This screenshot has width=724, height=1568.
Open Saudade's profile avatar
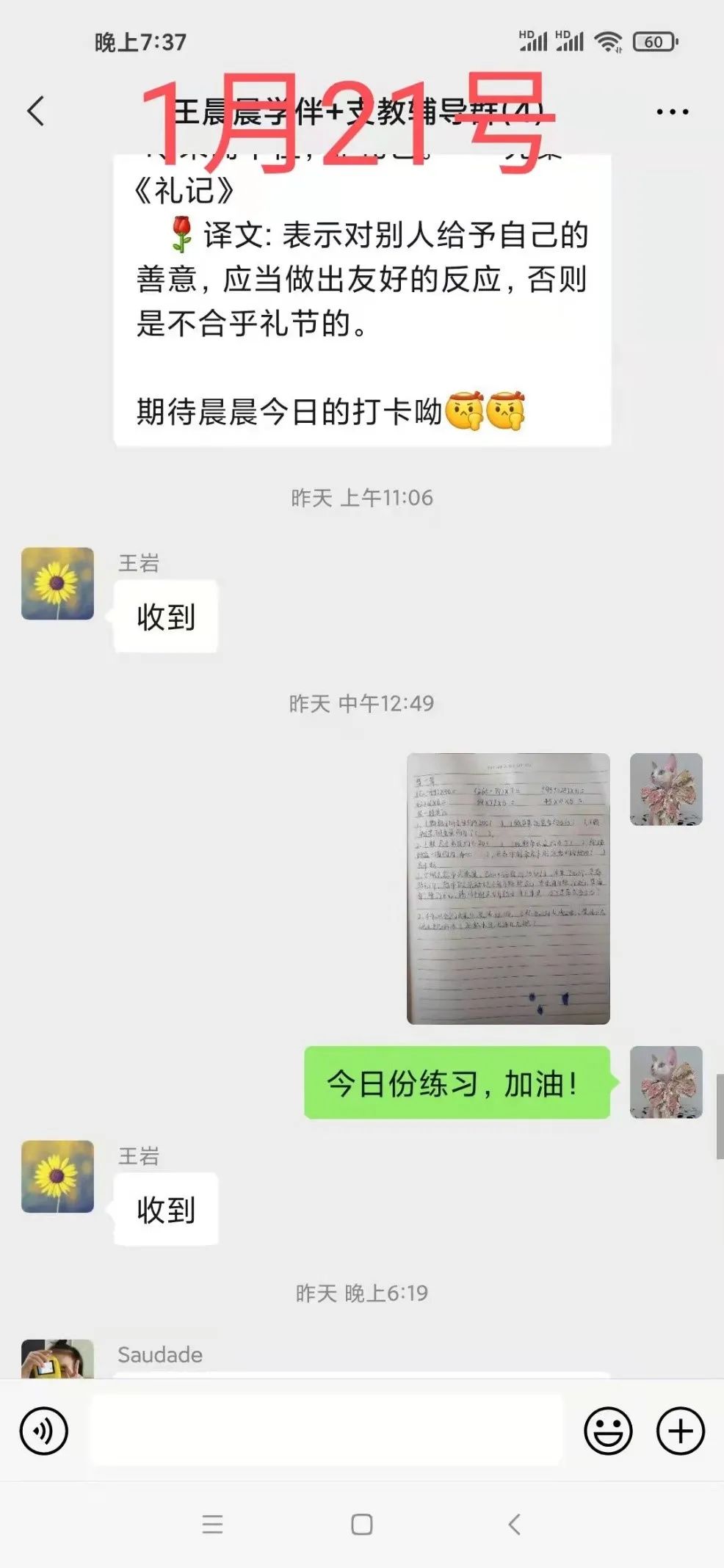pos(57,1360)
